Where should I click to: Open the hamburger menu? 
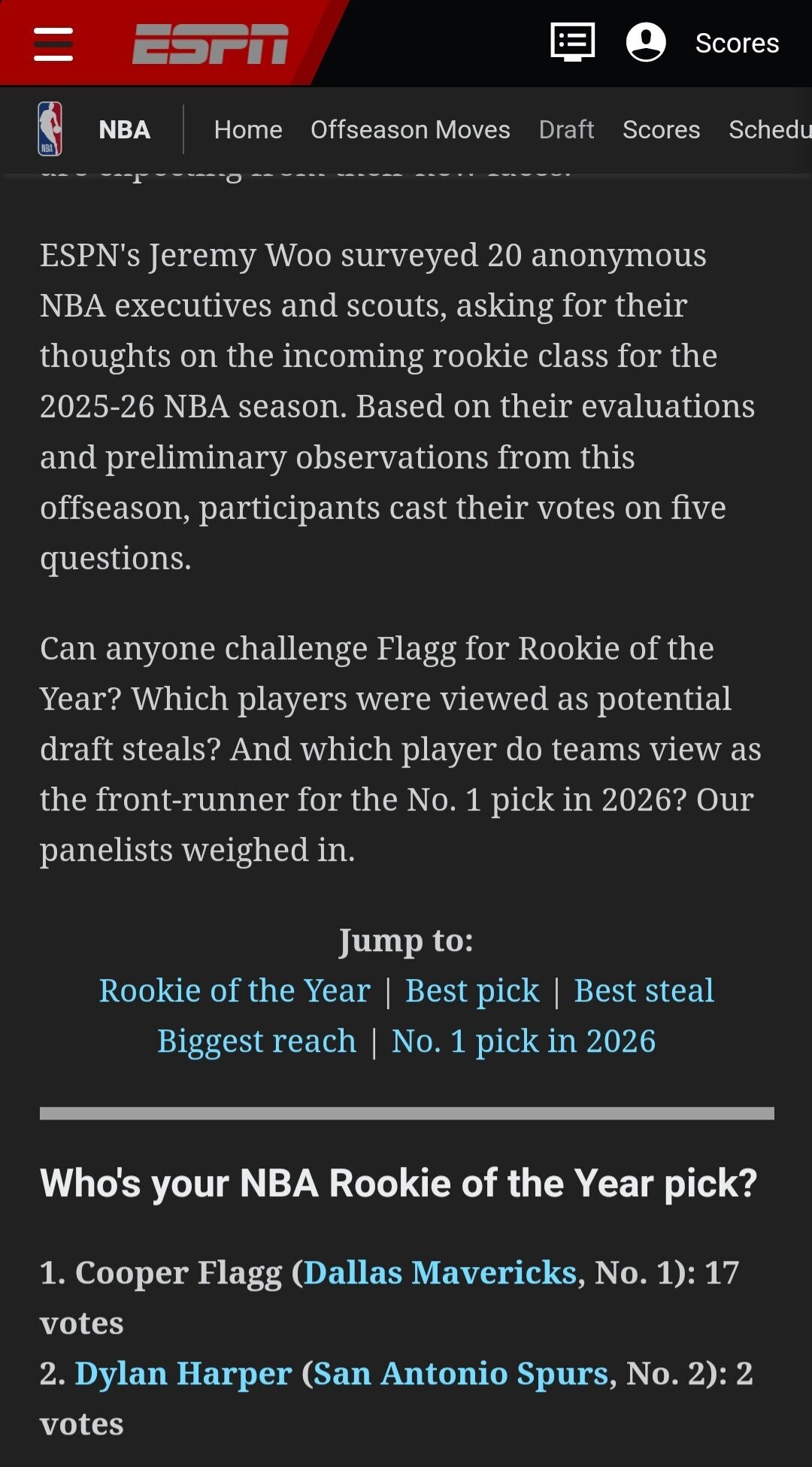53,44
